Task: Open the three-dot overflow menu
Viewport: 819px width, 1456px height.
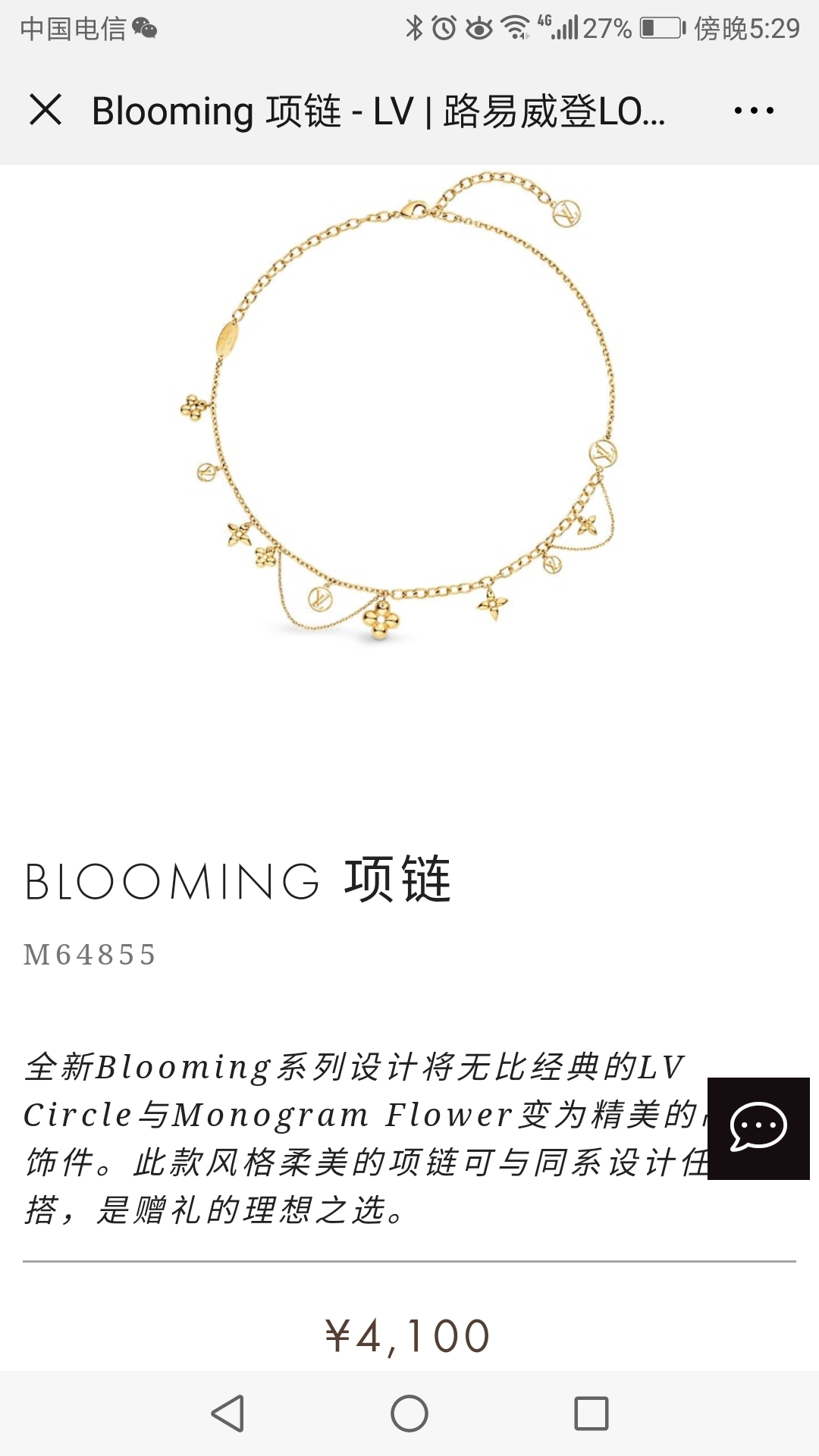Action: [754, 111]
